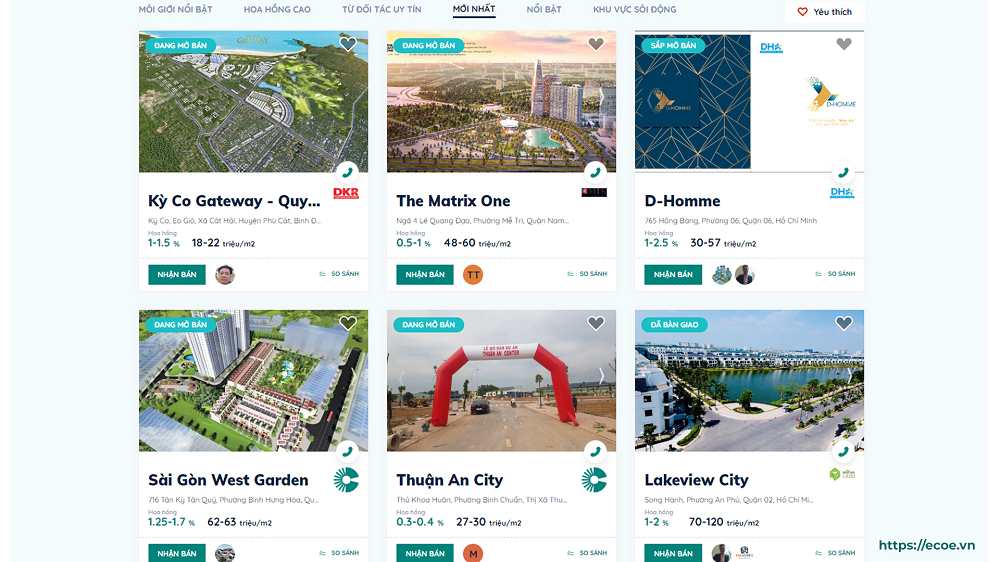The image size is (1000, 562).
Task: Tap So sánh on the D-Homme card
Action: [836, 274]
